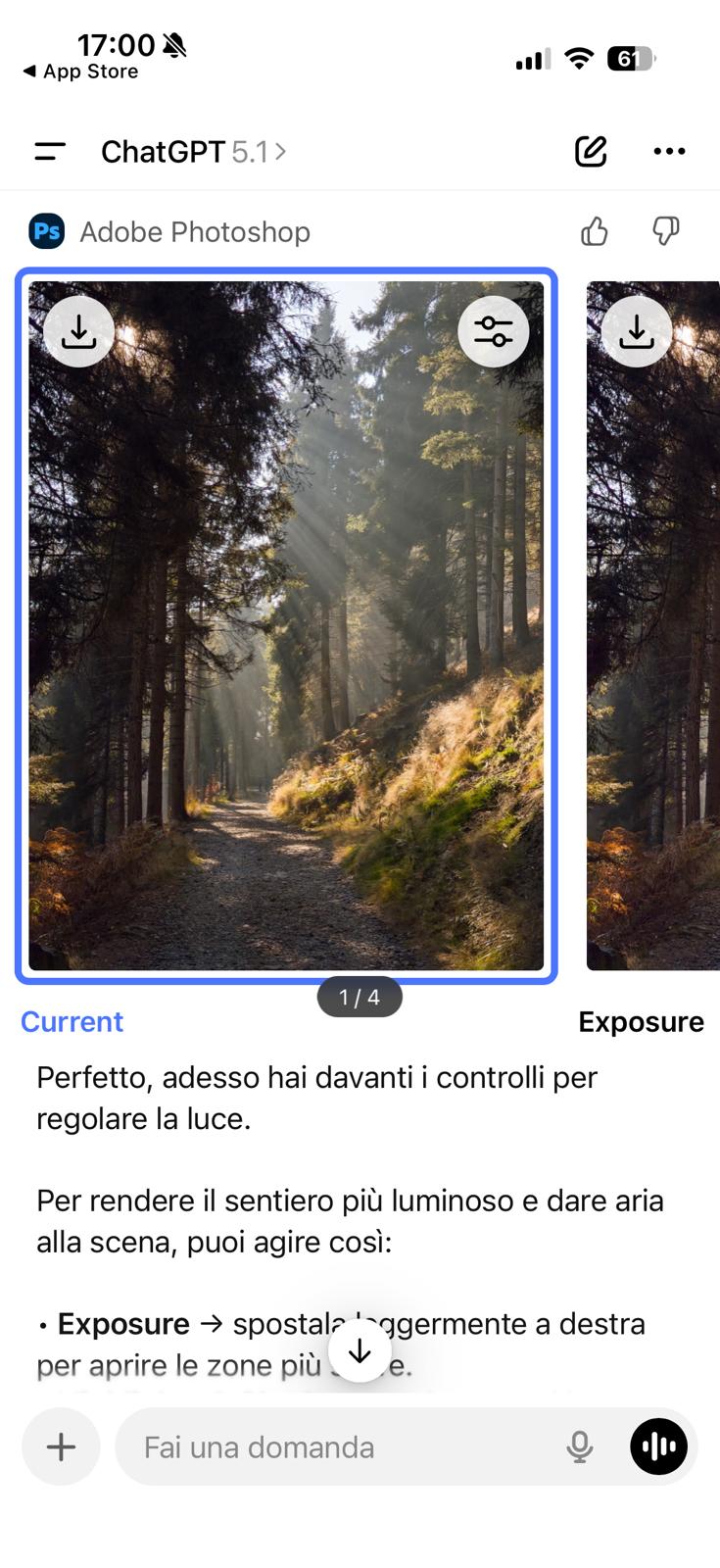
Task: Open the sidebar menu
Action: (x=50, y=151)
